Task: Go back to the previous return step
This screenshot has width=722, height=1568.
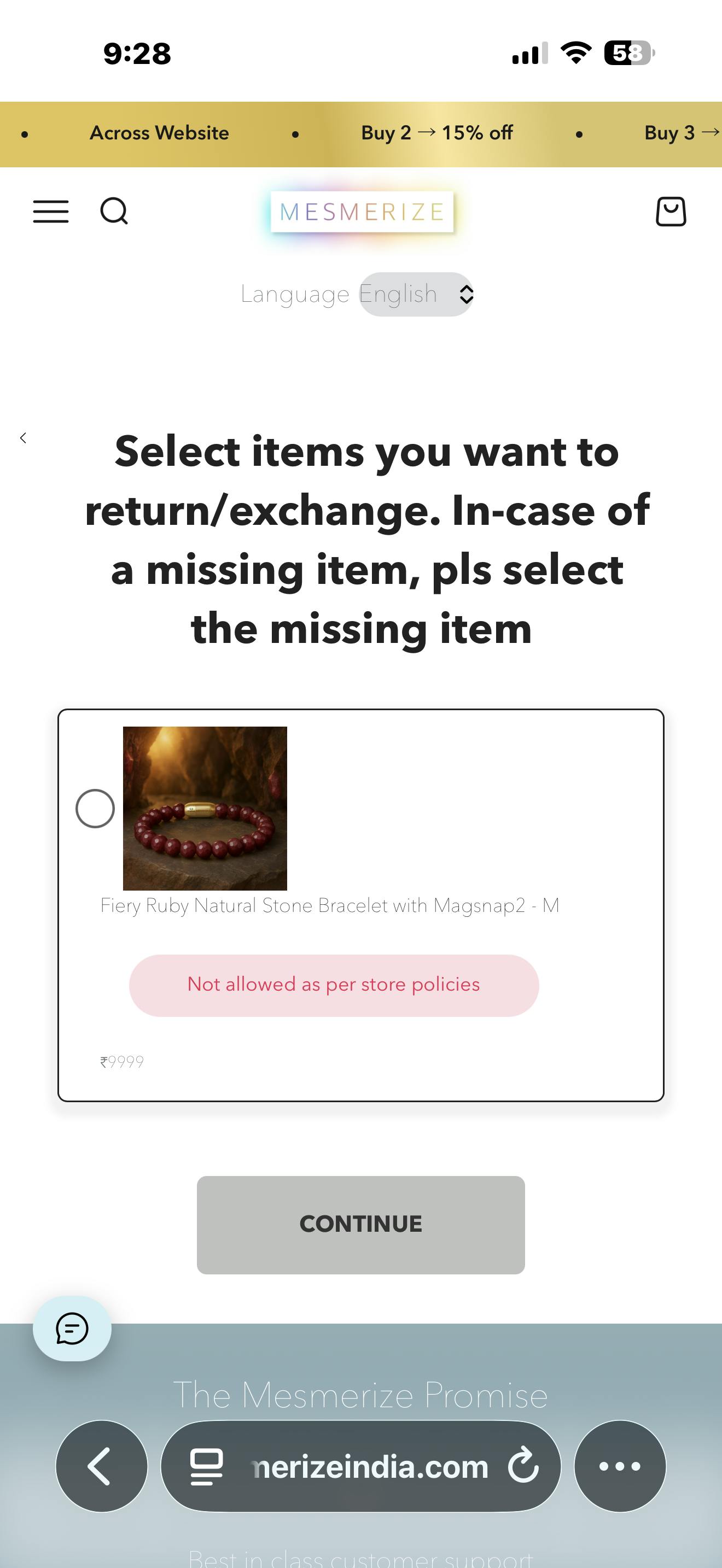Action: [23, 438]
